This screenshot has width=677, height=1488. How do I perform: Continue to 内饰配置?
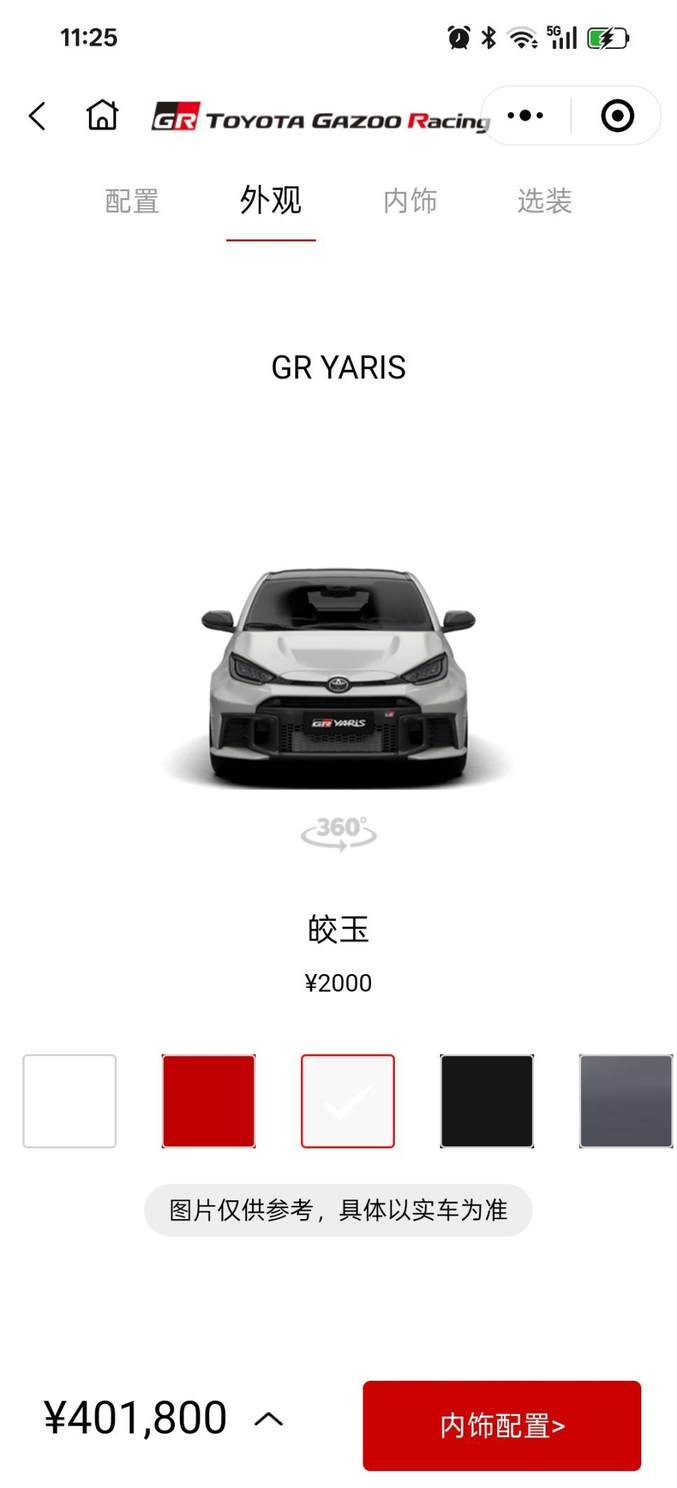501,1425
